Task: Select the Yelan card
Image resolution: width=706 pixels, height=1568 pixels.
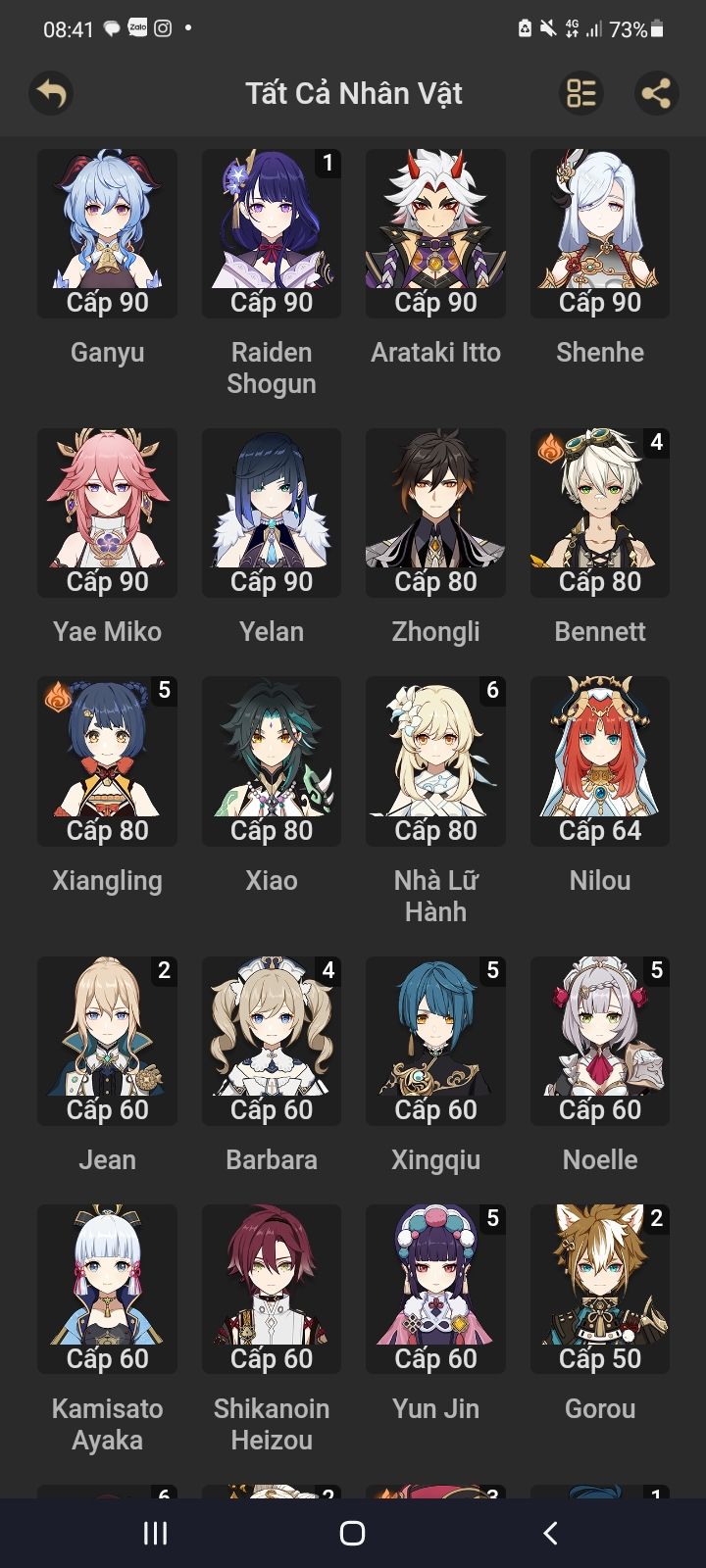Action: pyautogui.click(x=272, y=513)
